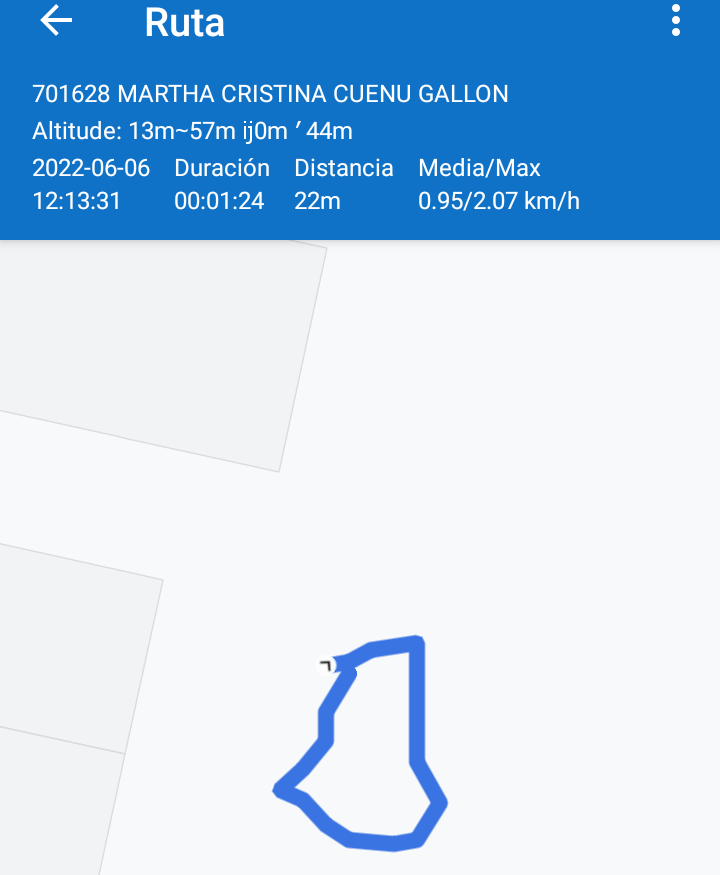Tap the route start marker on map
720x875 pixels.
[326, 664]
